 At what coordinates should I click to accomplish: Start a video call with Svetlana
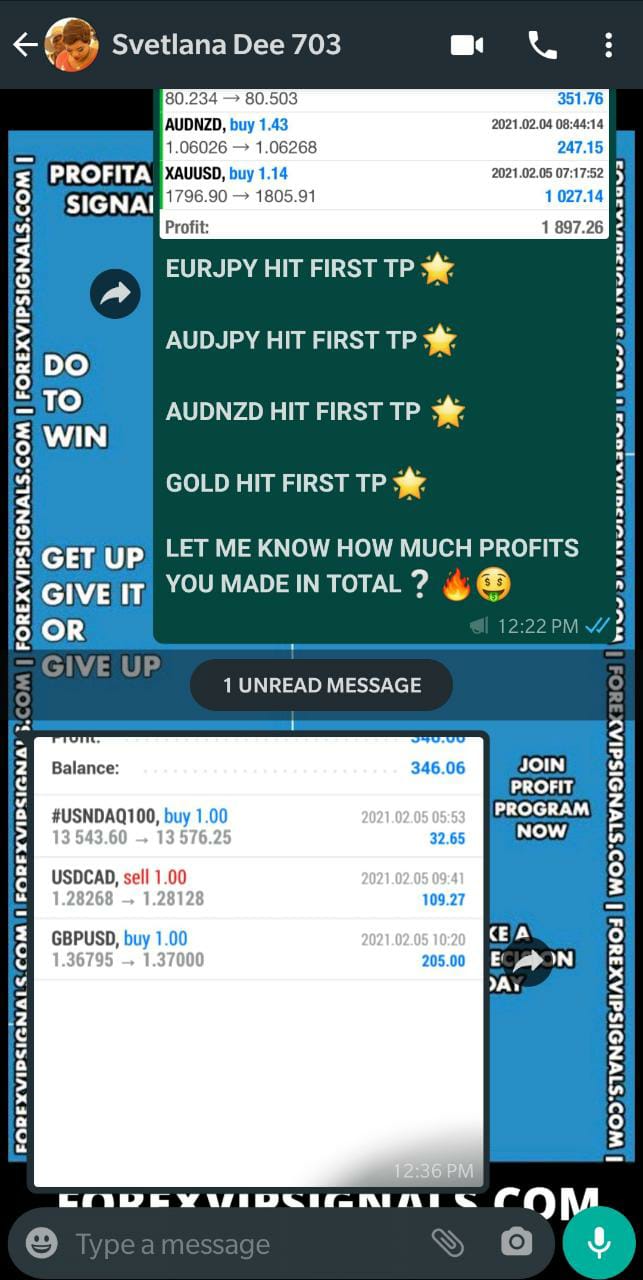point(467,45)
